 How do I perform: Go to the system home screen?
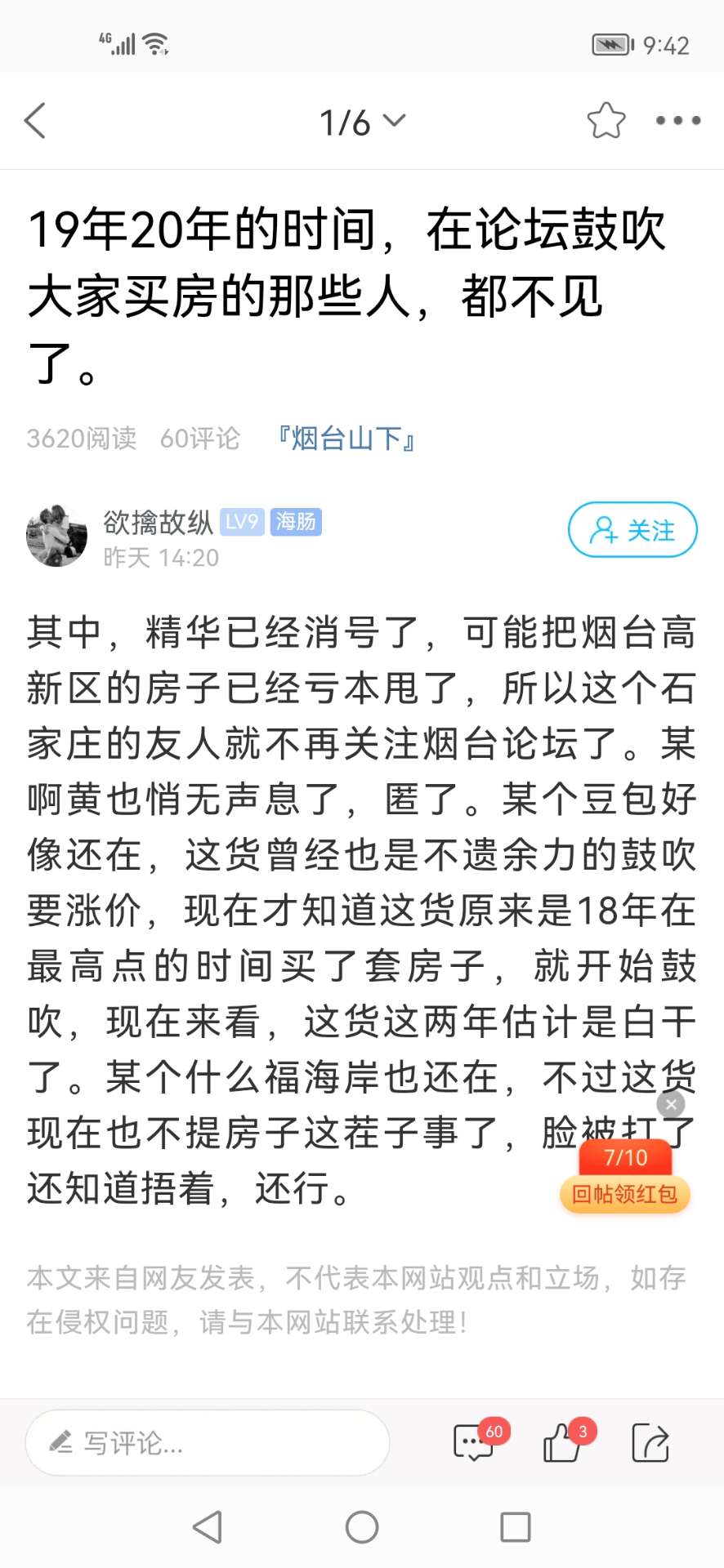pos(362,1526)
